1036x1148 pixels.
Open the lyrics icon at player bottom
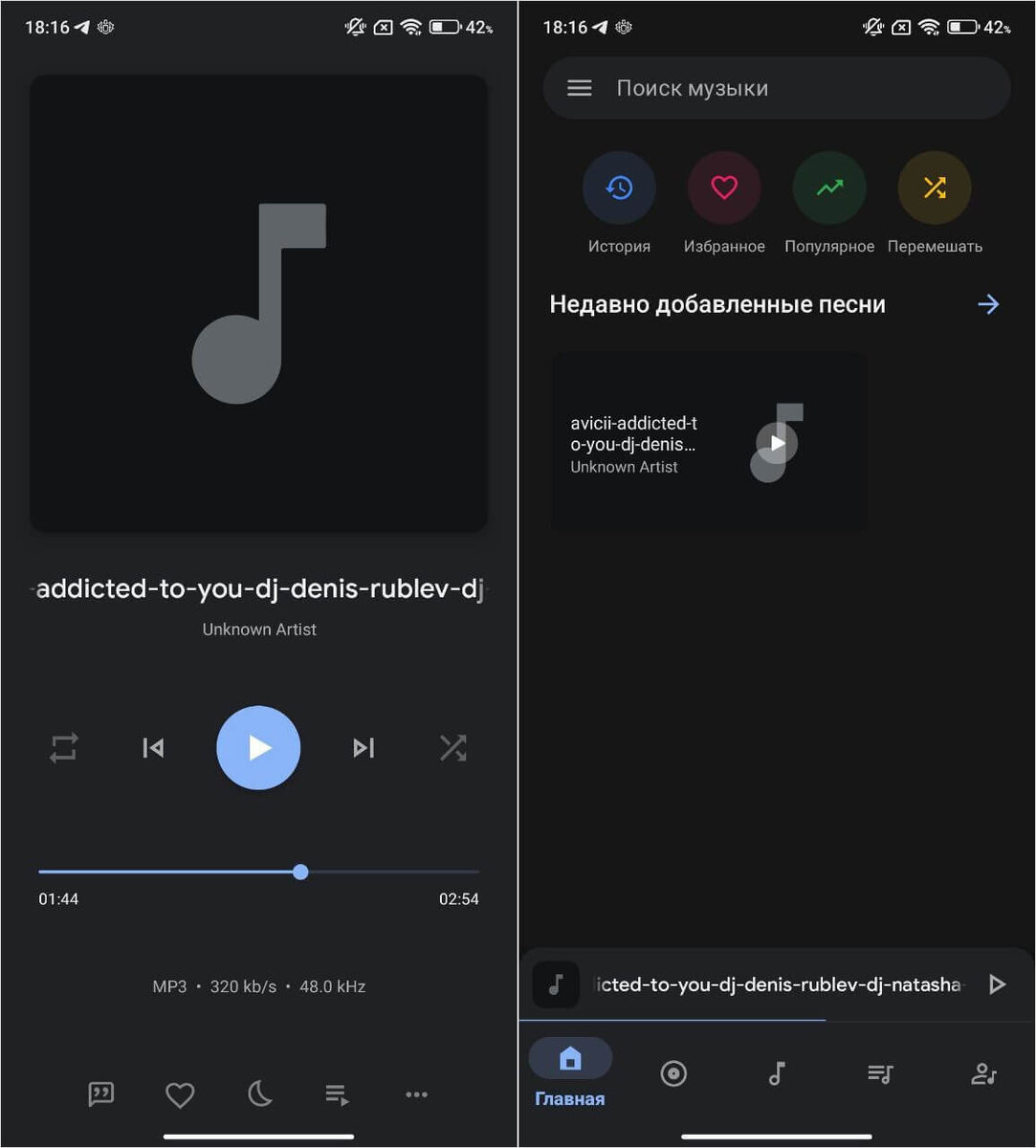coord(101,1094)
